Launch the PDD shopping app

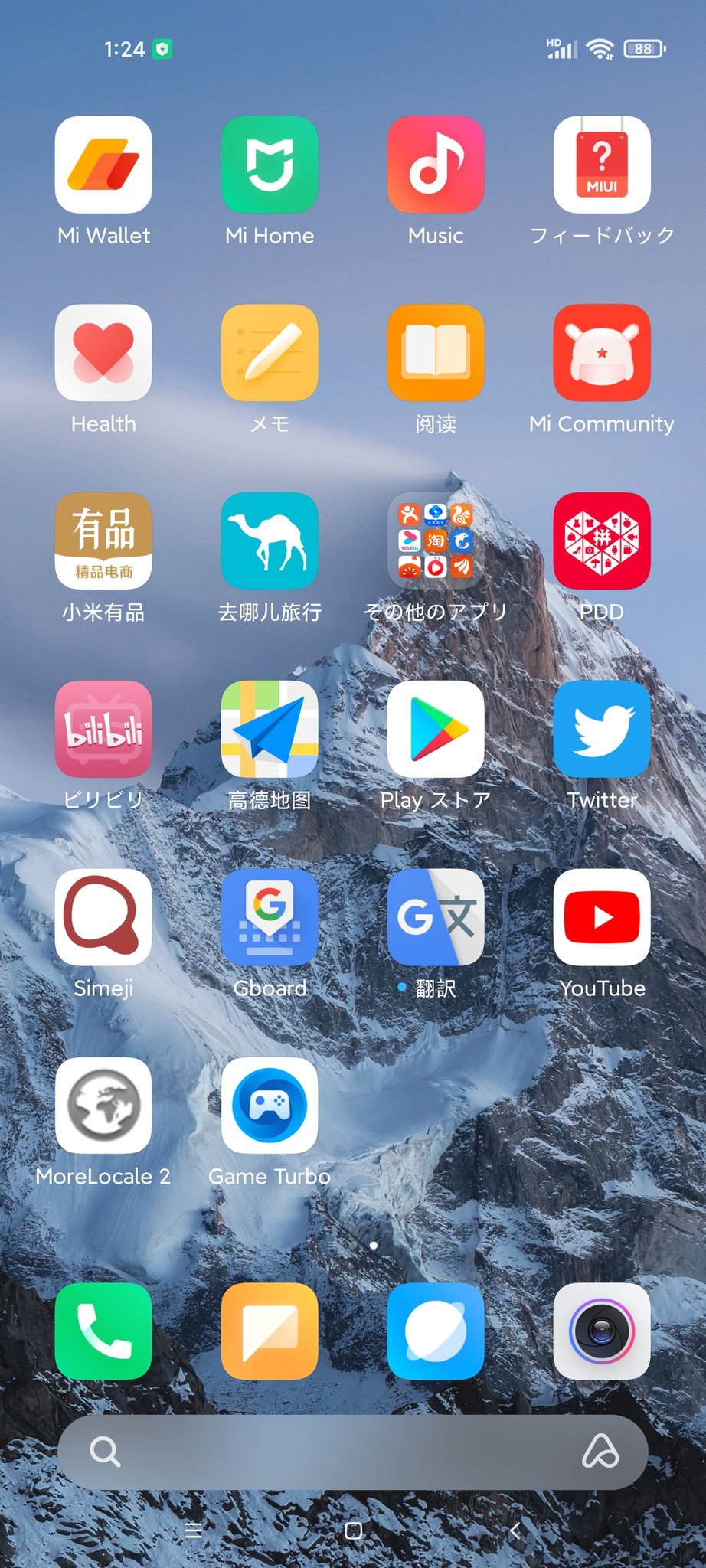tap(602, 541)
